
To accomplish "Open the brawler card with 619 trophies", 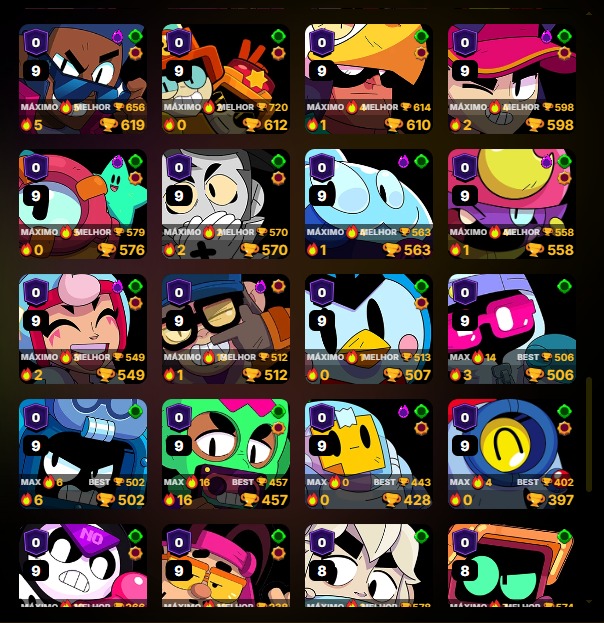I will pyautogui.click(x=83, y=80).
